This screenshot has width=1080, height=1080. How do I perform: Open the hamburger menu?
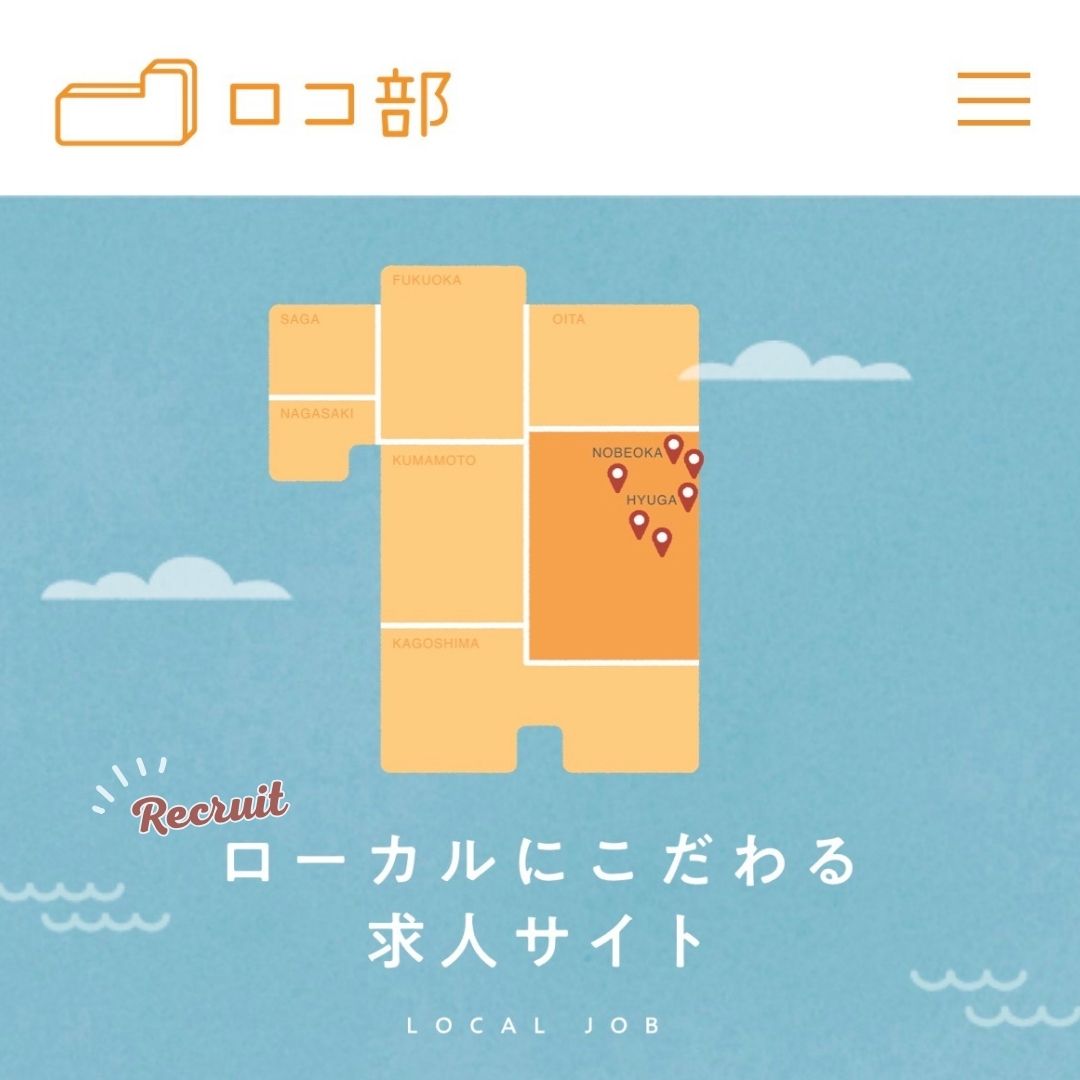[x=993, y=98]
